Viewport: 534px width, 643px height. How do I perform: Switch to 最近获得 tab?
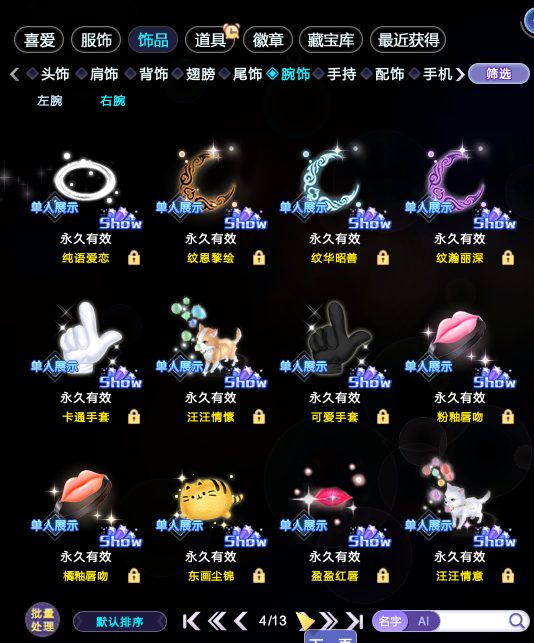tap(408, 40)
